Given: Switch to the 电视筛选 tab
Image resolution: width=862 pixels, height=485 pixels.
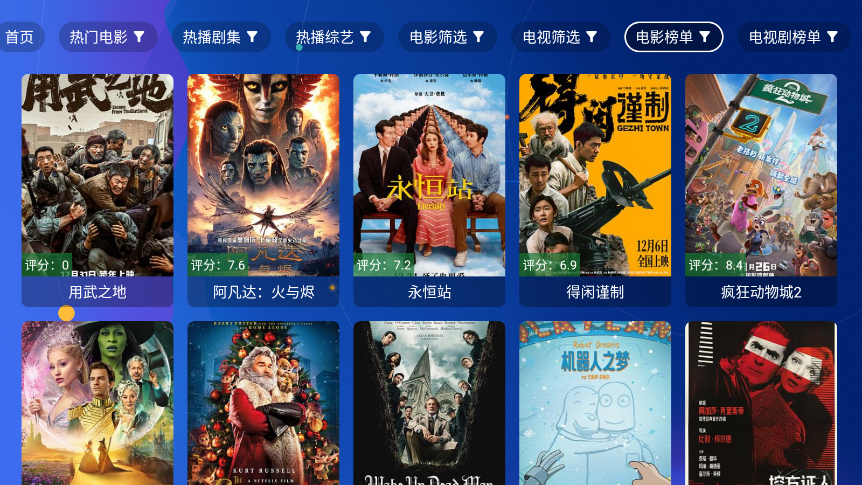Looking at the screenshot, I should point(560,37).
